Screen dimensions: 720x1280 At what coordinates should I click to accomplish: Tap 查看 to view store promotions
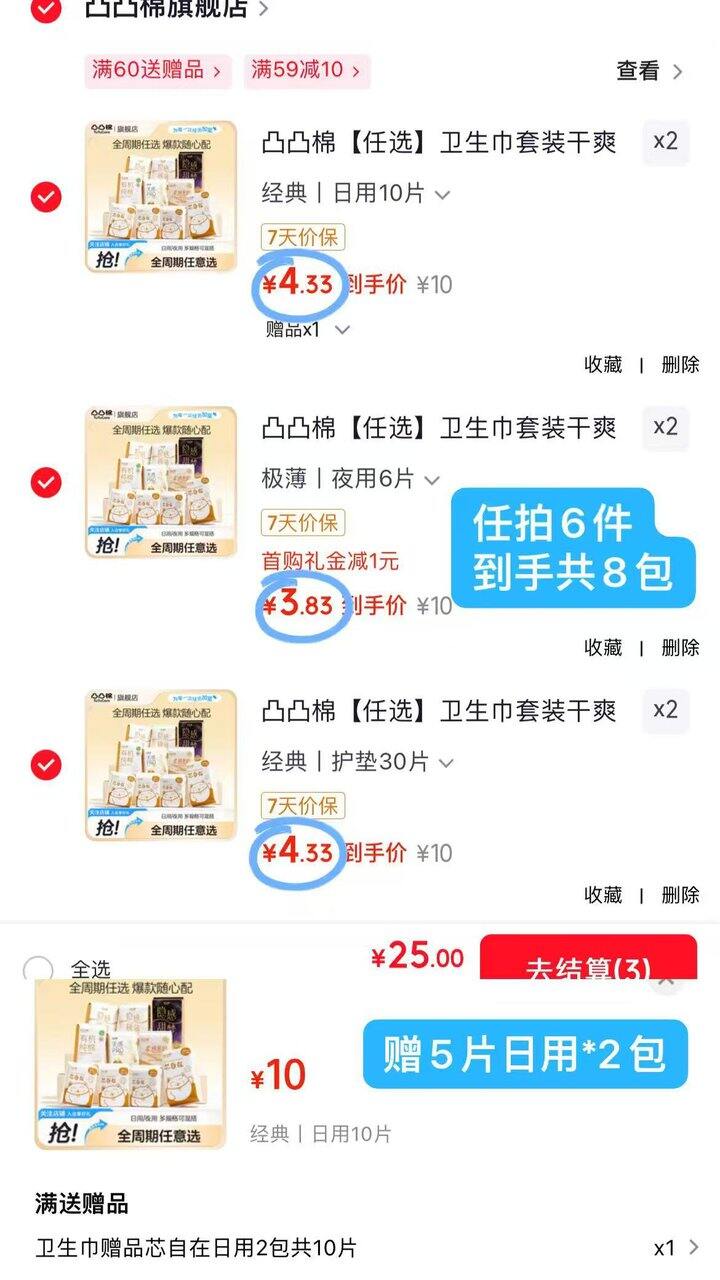[649, 71]
